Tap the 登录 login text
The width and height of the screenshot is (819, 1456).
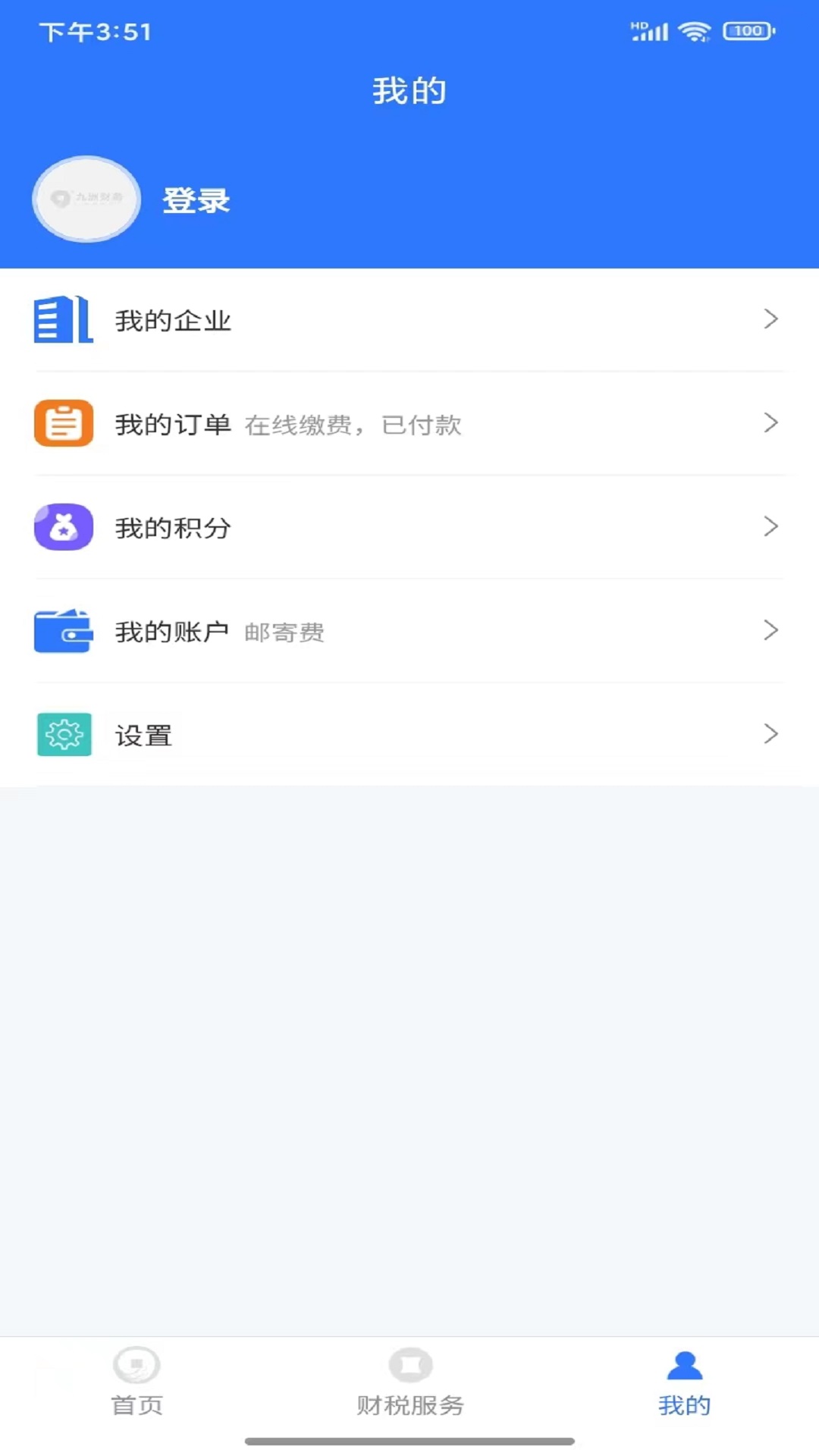(x=194, y=201)
